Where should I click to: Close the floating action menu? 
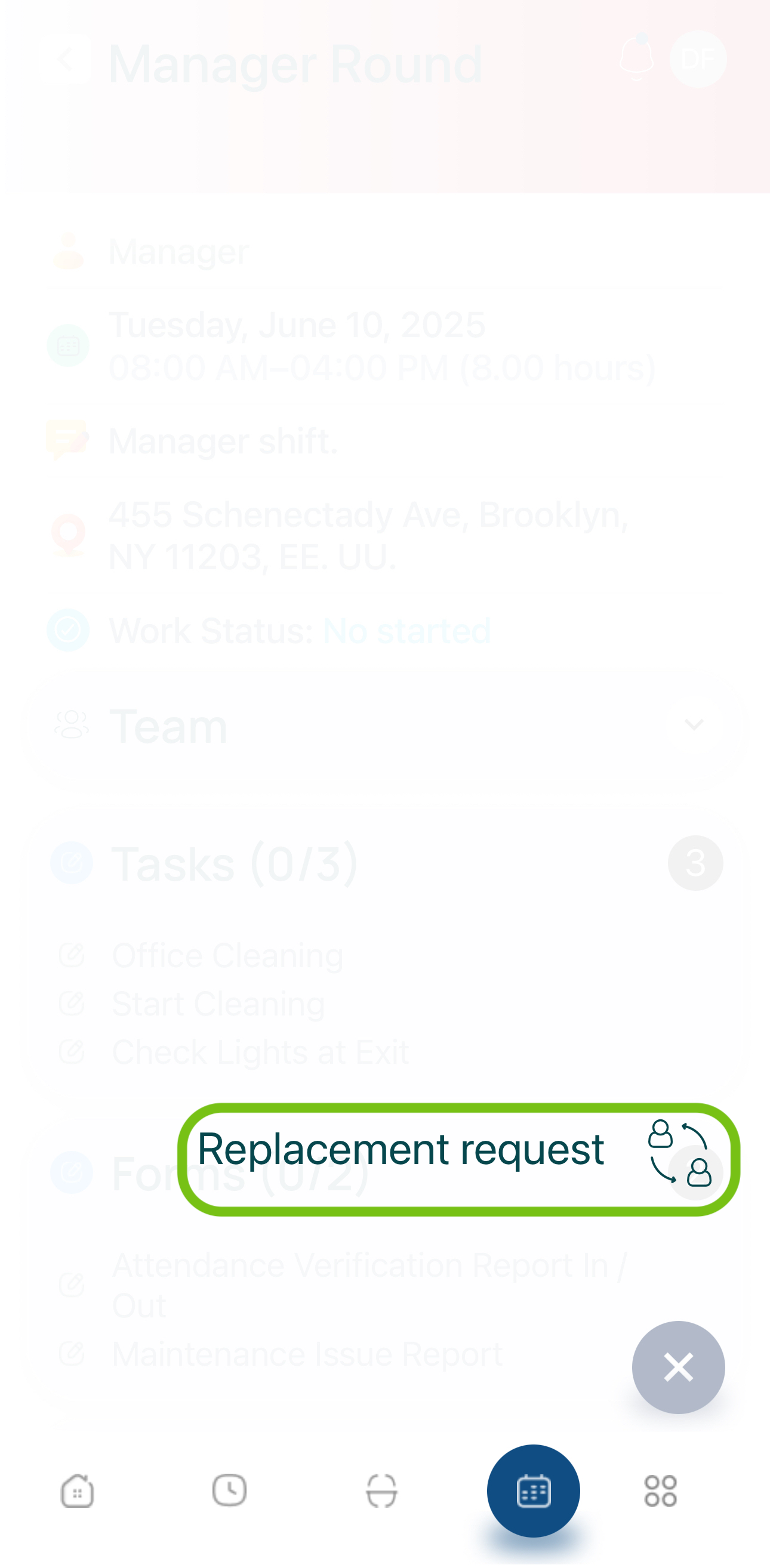(x=678, y=1367)
